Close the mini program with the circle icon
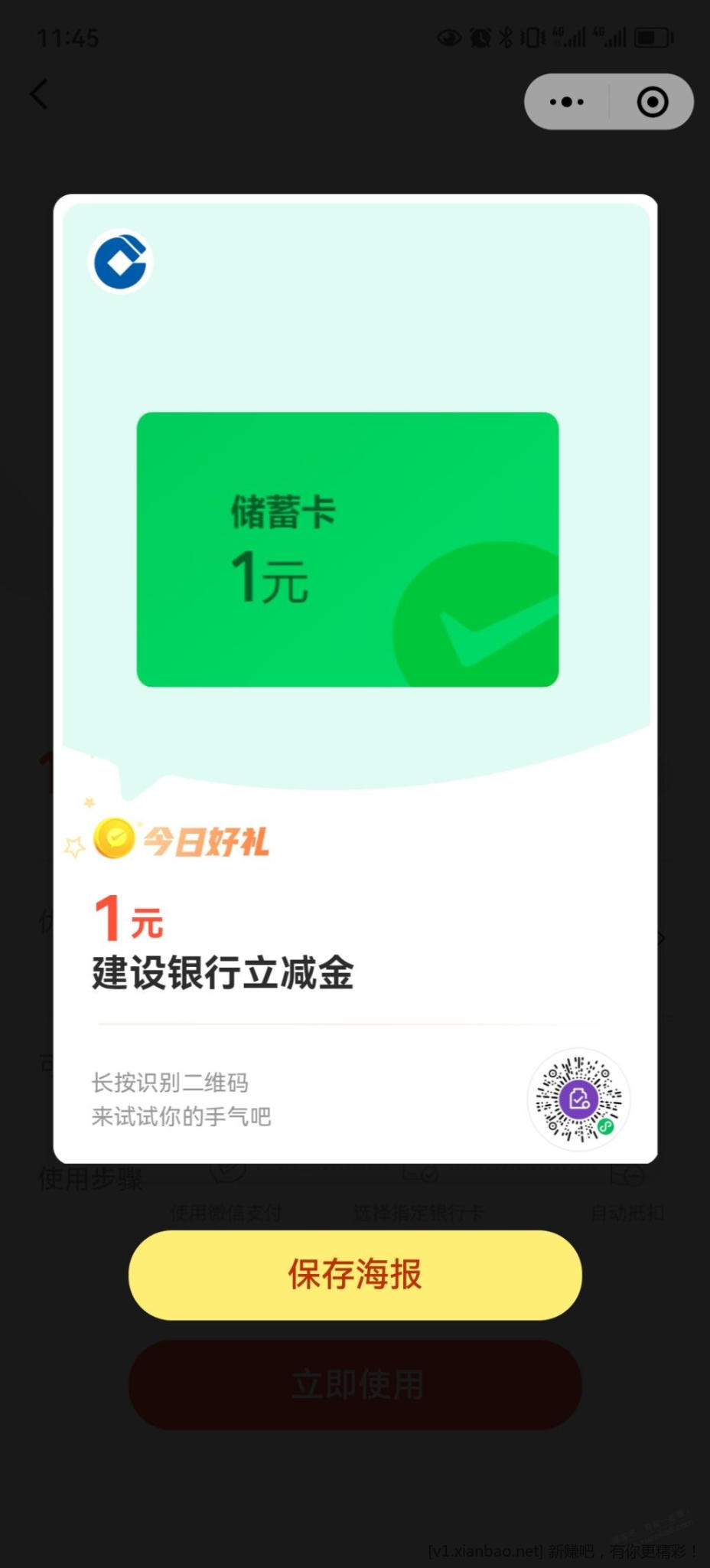Image resolution: width=710 pixels, height=1568 pixels. tap(652, 102)
